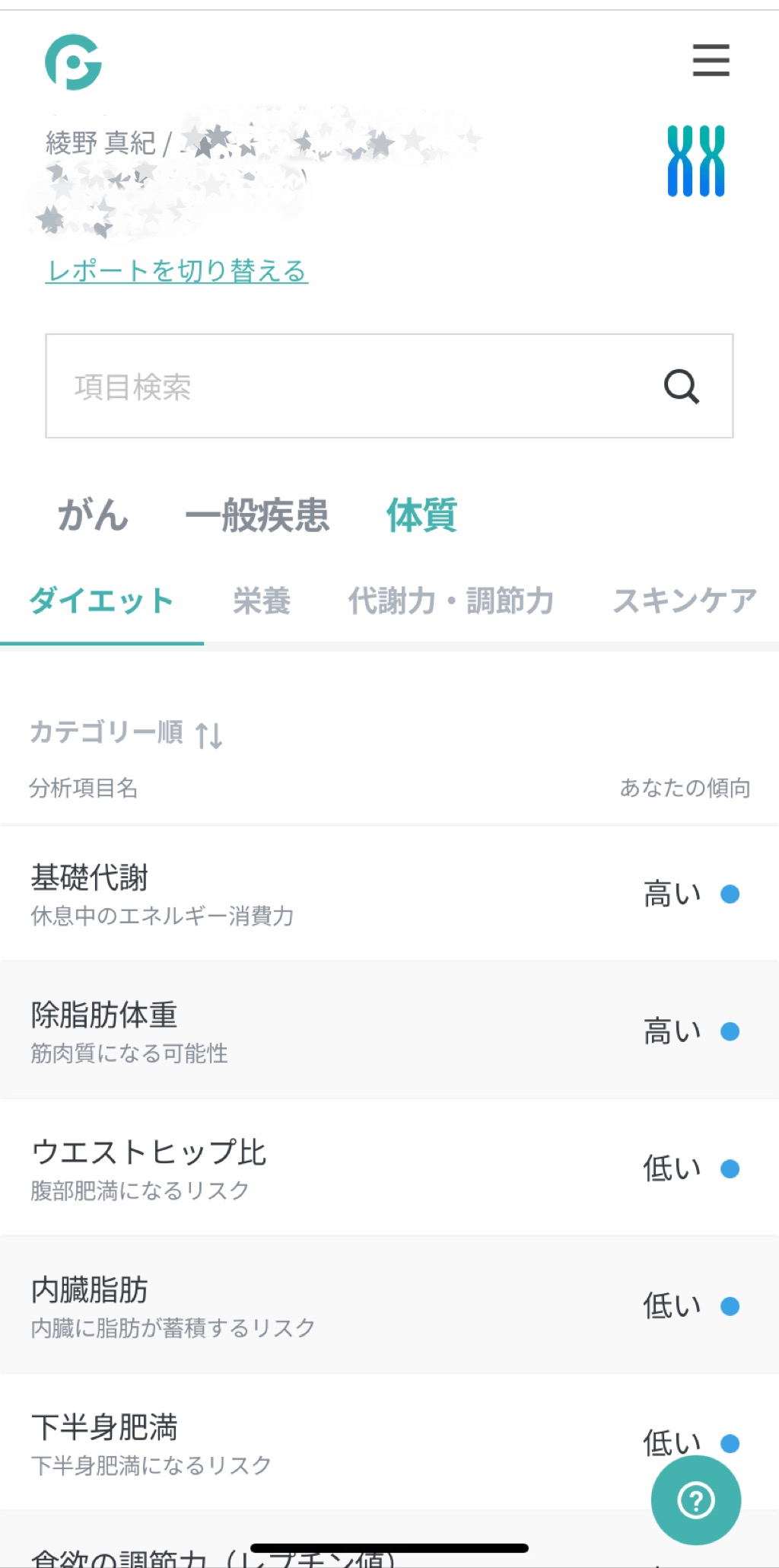
Task: Open the ウエストヒップ比 result row
Action: point(389,1167)
